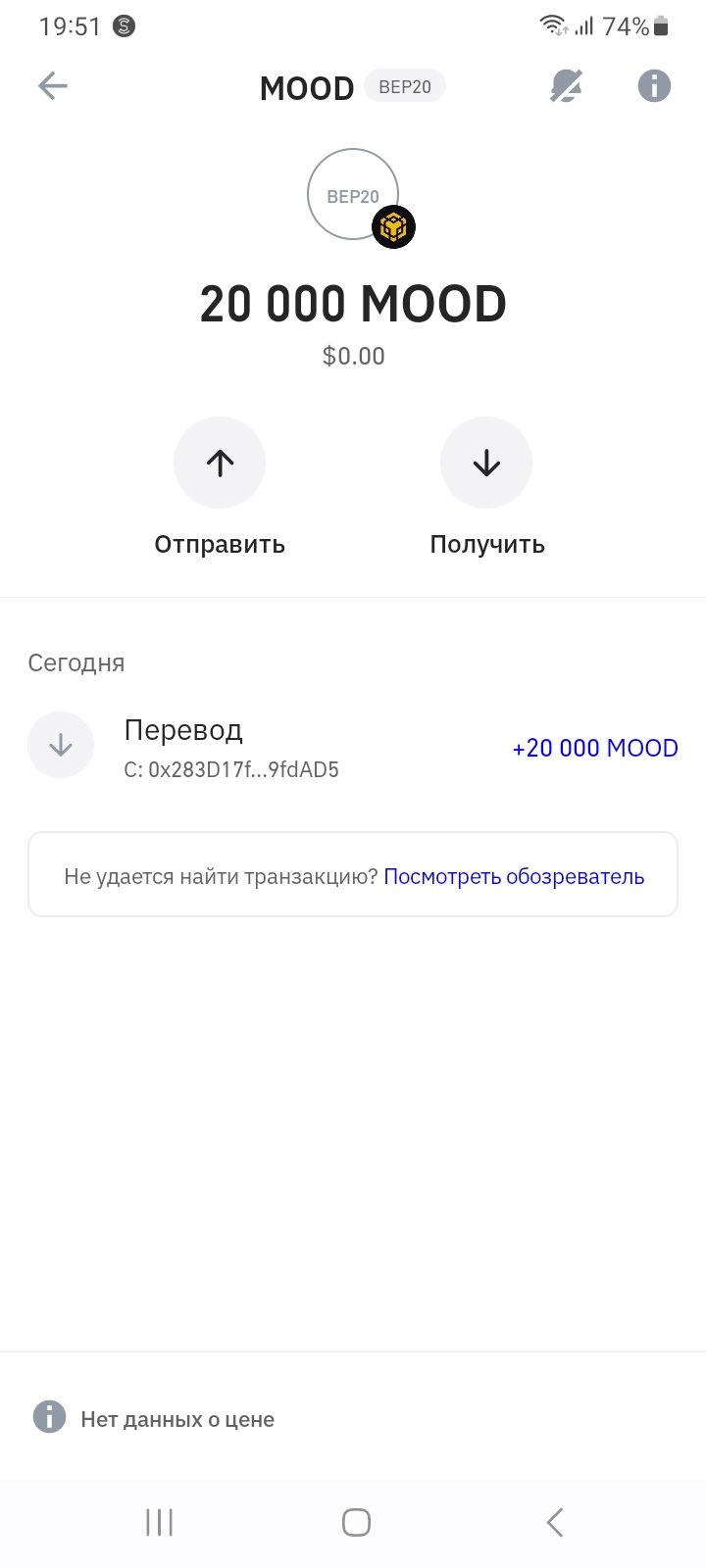706x1568 pixels.
Task: Tap the system home button
Action: click(x=356, y=1522)
